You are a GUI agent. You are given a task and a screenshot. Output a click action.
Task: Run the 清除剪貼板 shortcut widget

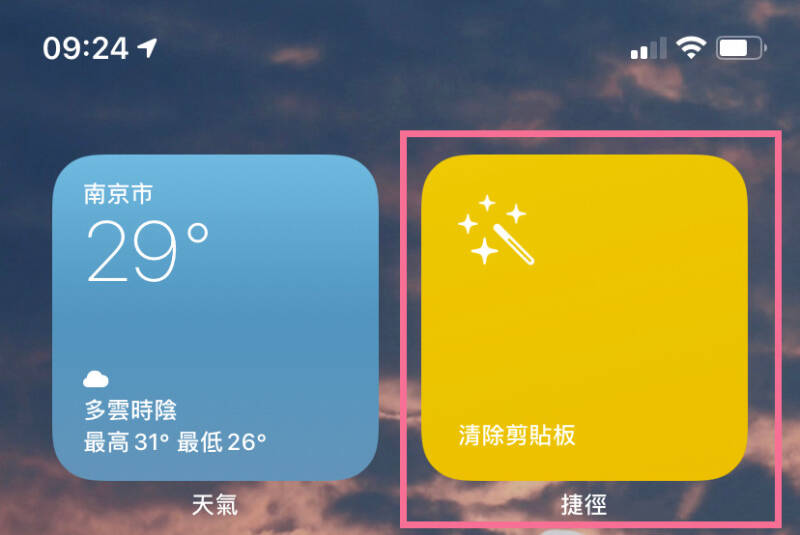[585, 320]
